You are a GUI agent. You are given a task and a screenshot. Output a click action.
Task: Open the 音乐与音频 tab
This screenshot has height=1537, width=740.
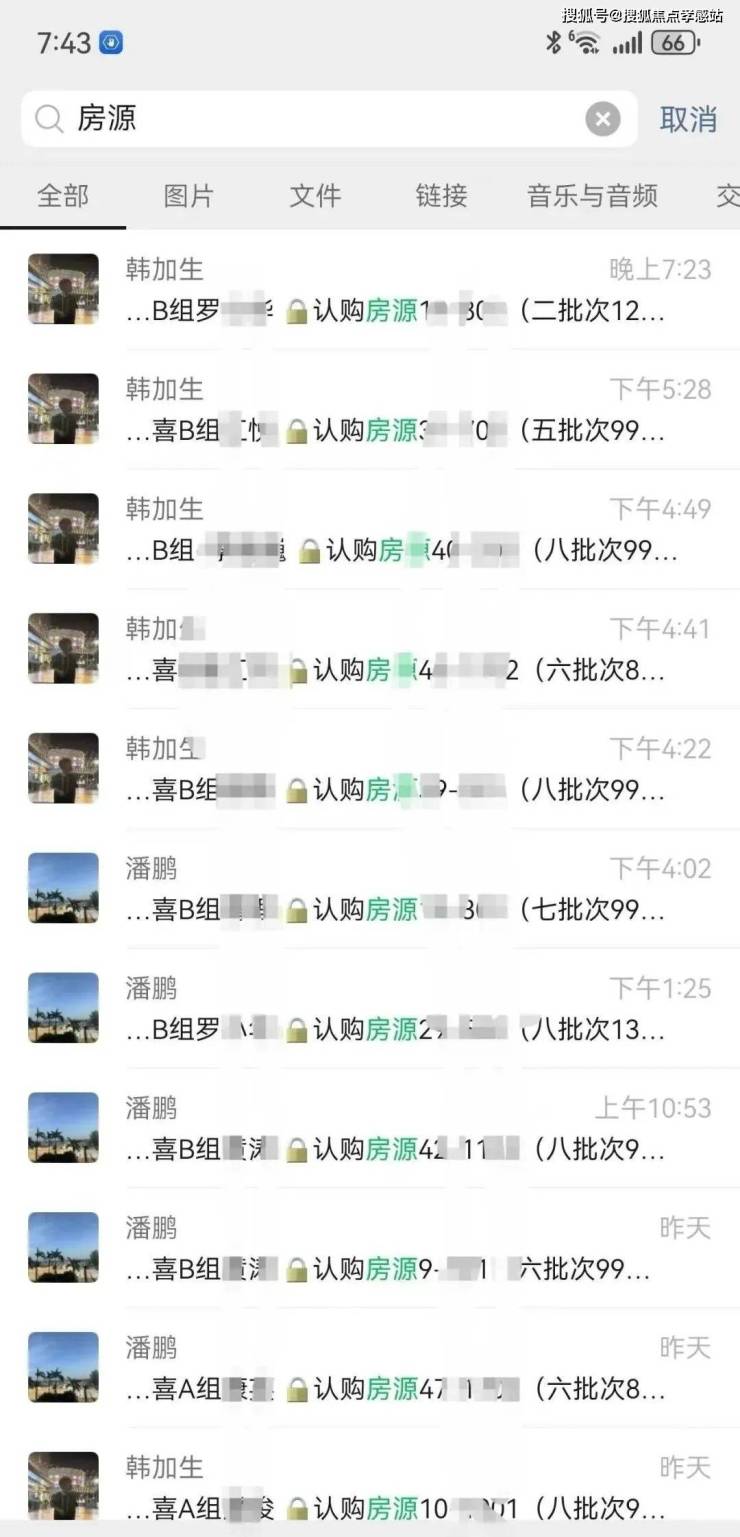tap(592, 196)
